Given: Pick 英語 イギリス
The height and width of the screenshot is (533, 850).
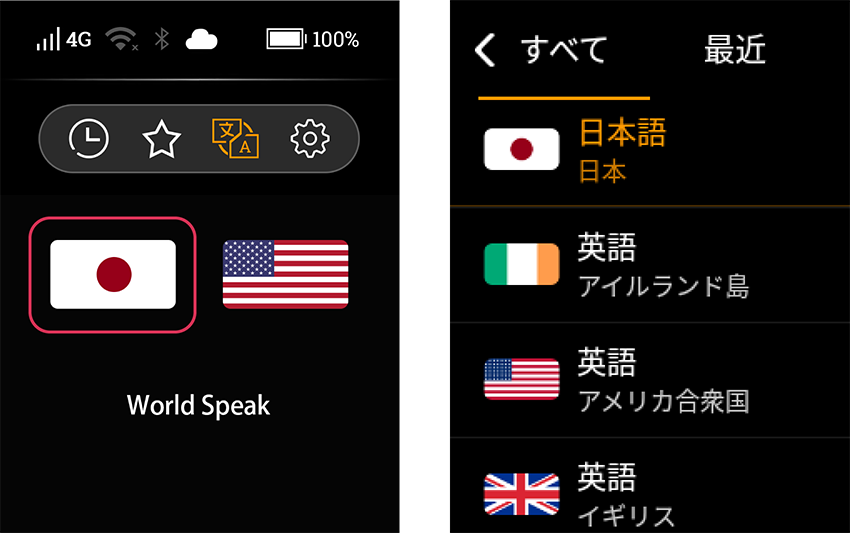Looking at the screenshot, I should 636,492.
